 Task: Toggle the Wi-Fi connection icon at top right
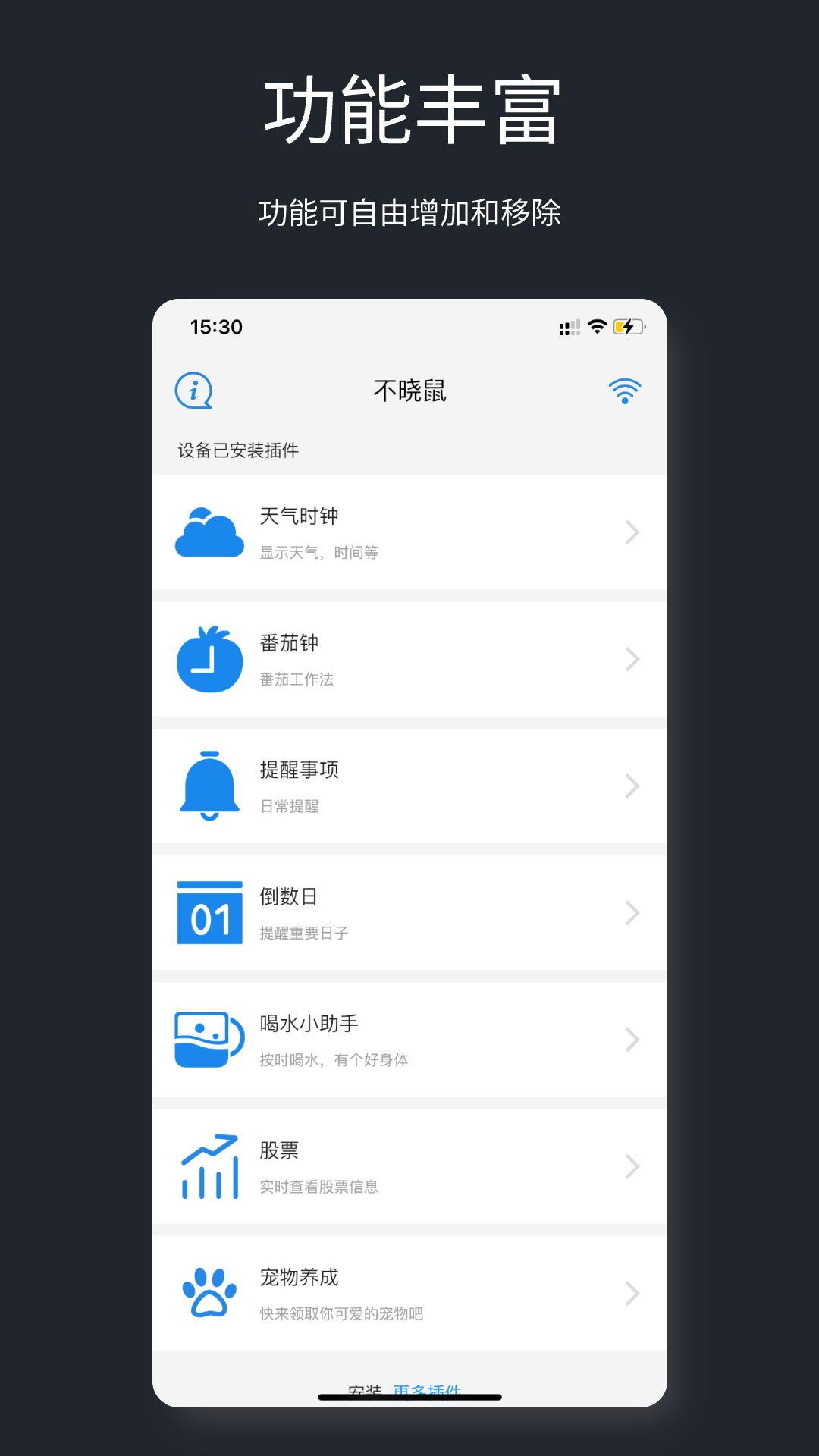[x=623, y=391]
